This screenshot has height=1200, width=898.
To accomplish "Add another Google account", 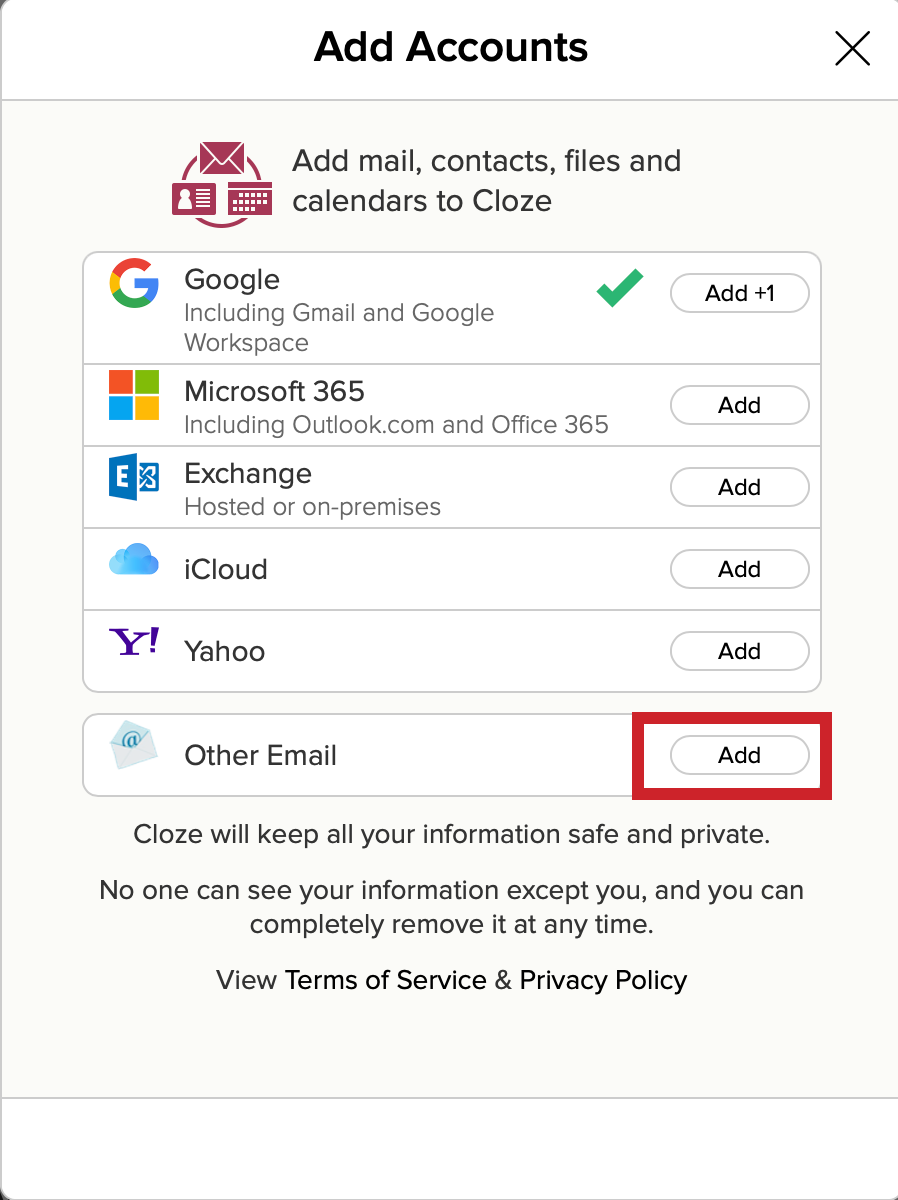I will (x=739, y=293).
